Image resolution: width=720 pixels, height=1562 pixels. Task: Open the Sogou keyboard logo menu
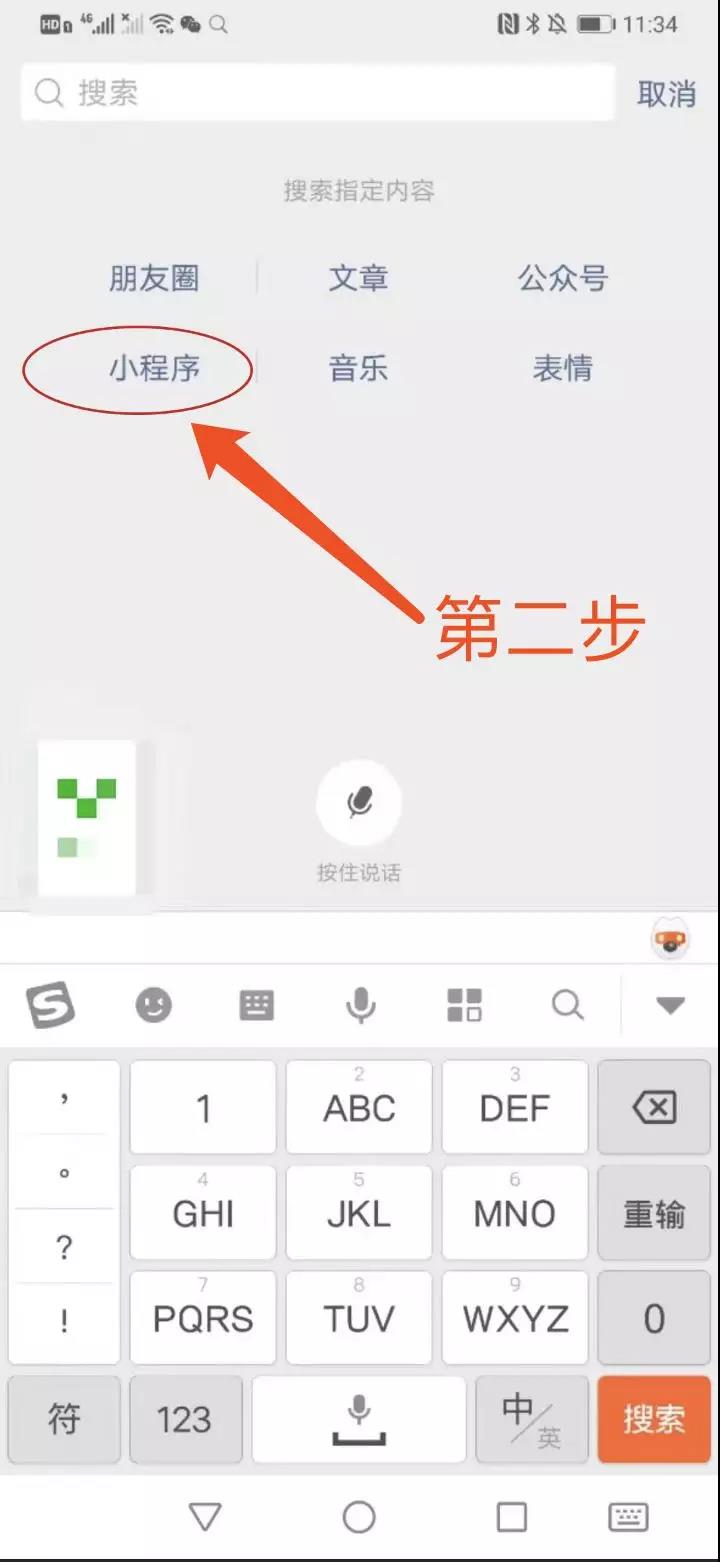[50, 1005]
